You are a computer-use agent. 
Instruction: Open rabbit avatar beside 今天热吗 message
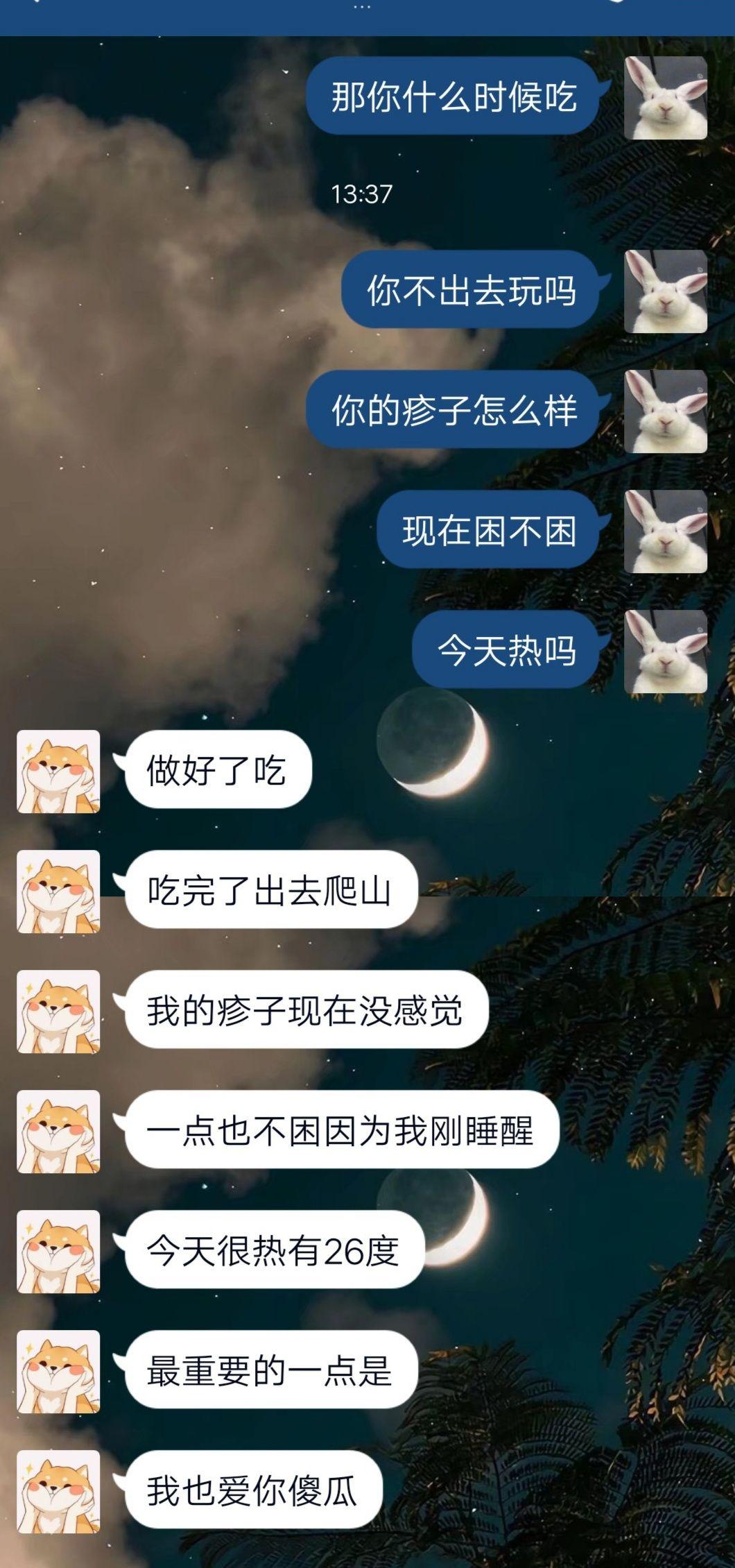click(x=666, y=651)
